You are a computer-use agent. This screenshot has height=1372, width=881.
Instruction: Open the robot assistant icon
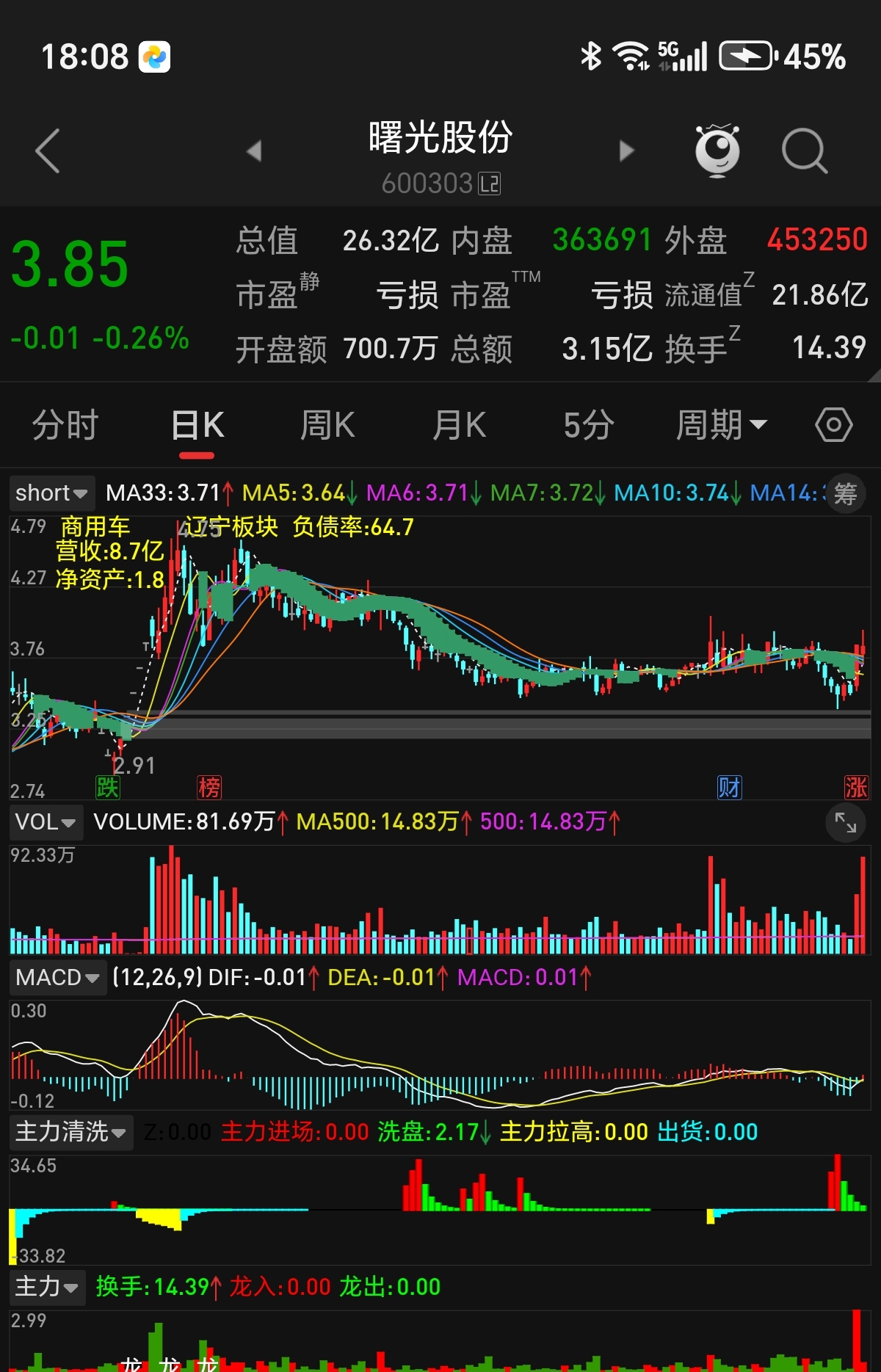pyautogui.click(x=717, y=150)
